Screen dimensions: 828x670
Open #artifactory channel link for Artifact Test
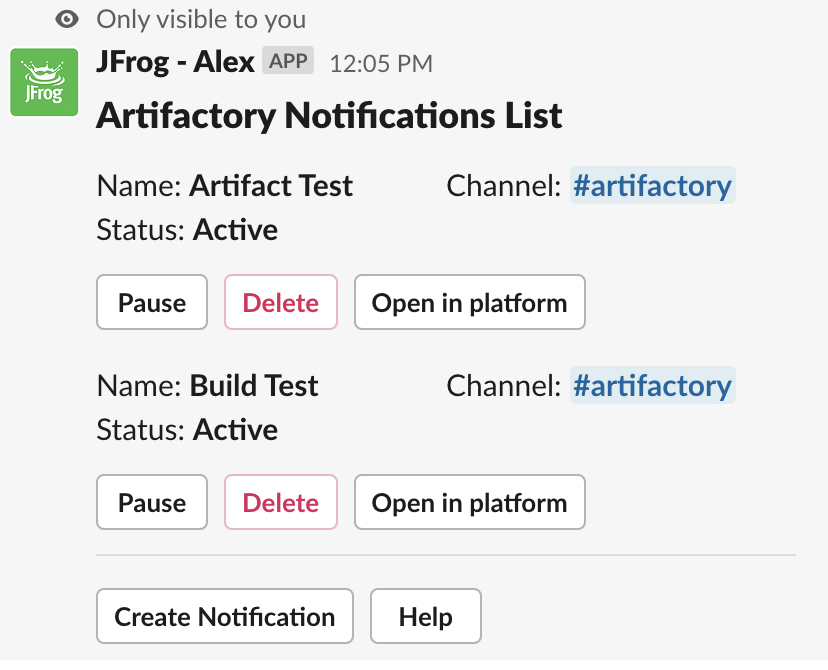click(x=652, y=186)
